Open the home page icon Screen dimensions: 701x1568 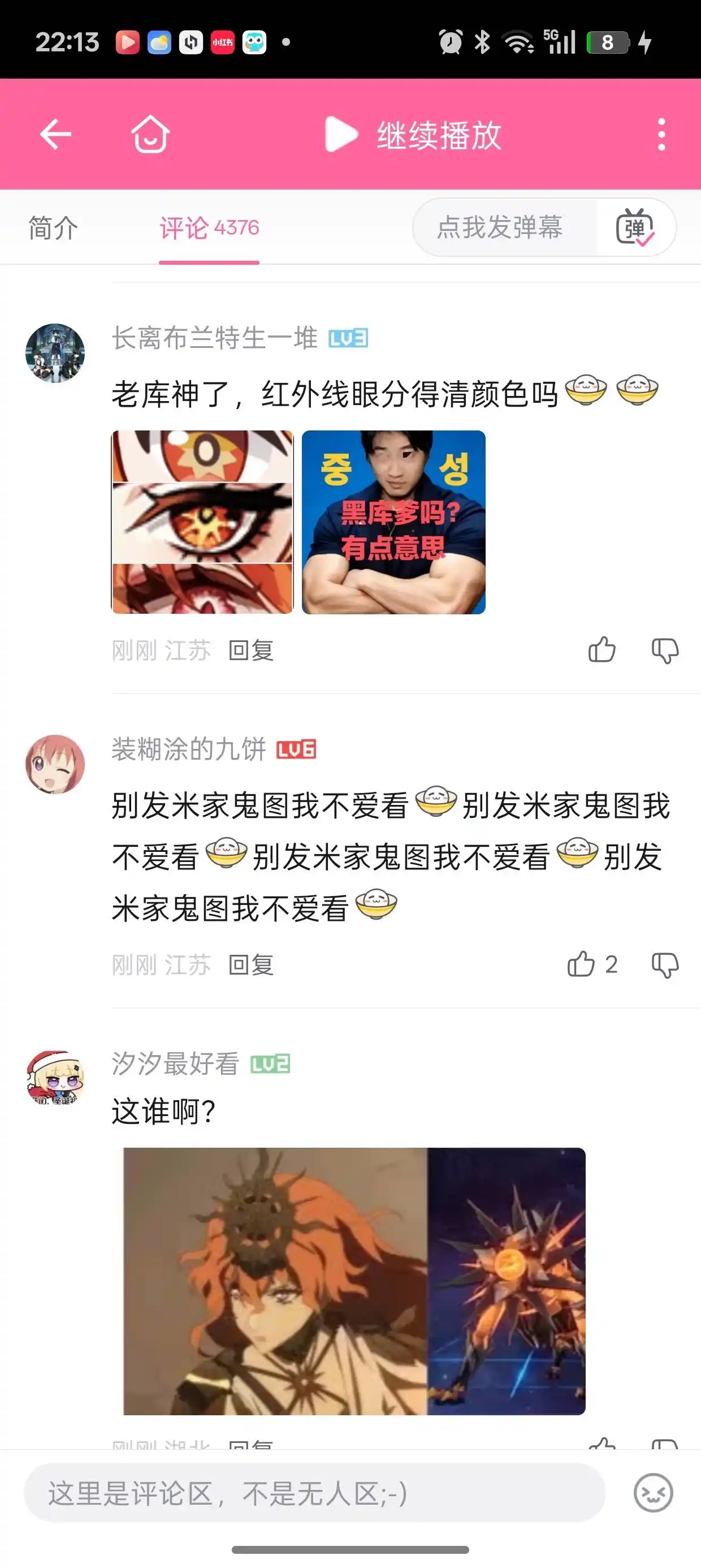(150, 134)
